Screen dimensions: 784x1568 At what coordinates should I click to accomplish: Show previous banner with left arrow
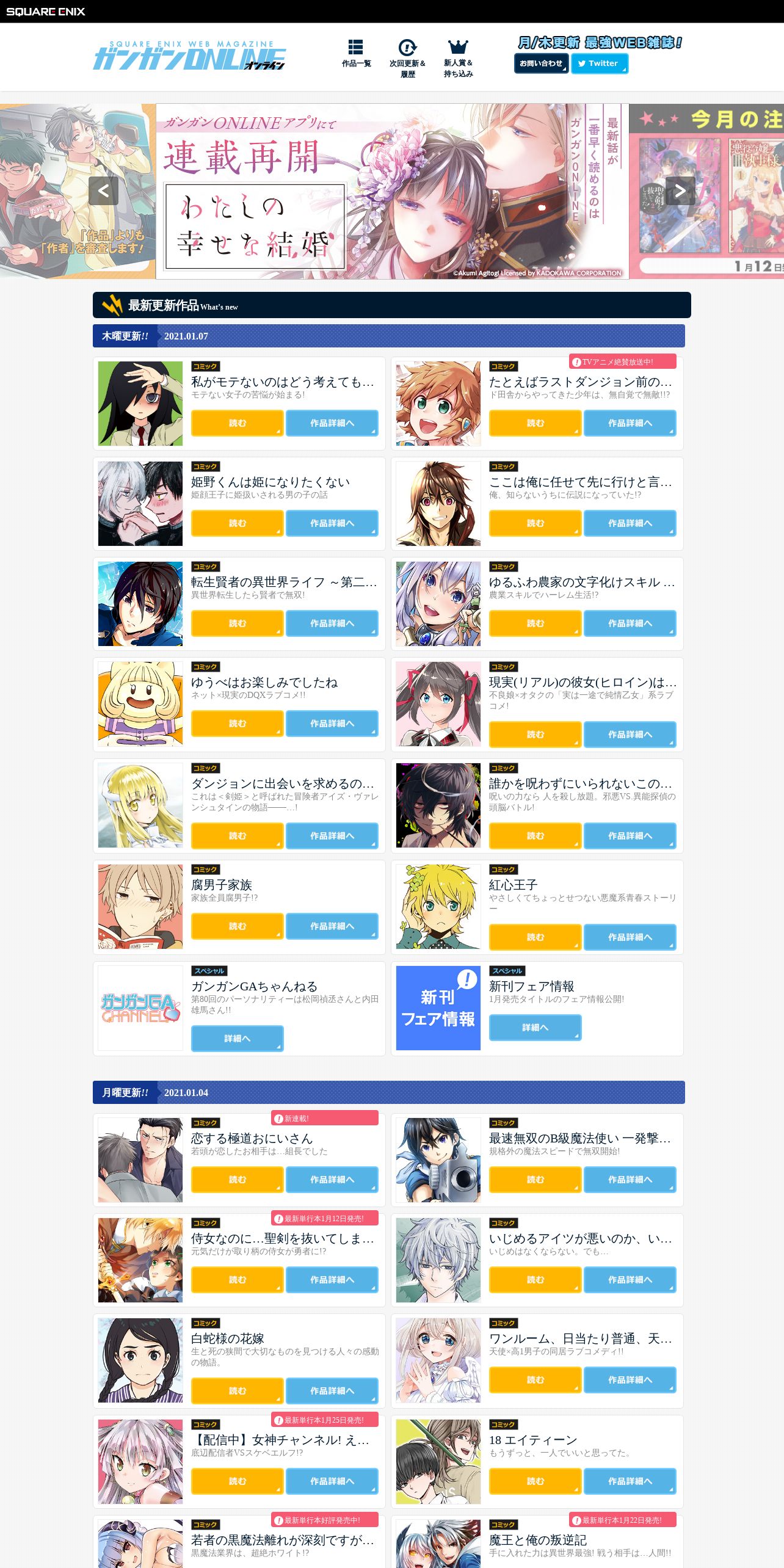[103, 191]
